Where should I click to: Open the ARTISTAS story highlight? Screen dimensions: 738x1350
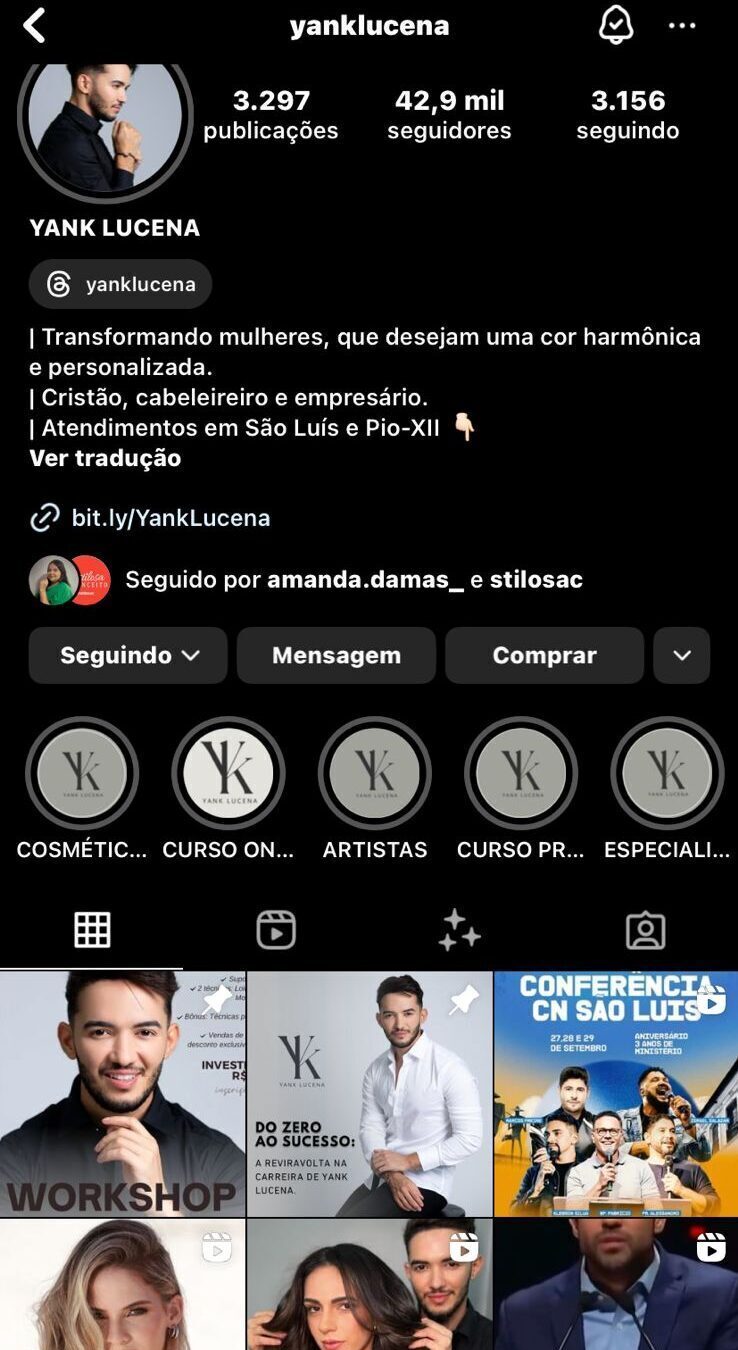coord(374,773)
